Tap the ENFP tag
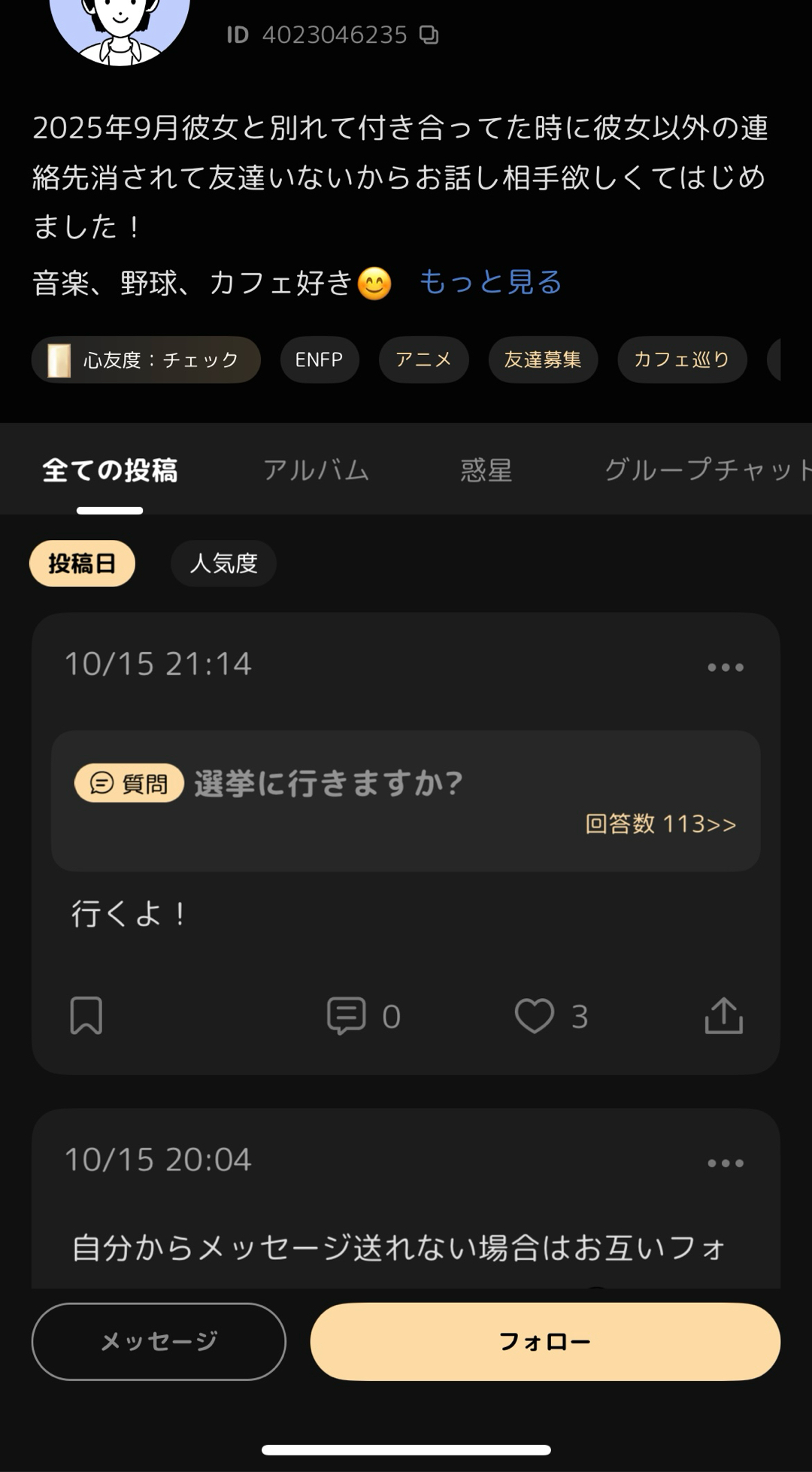 pyautogui.click(x=319, y=360)
